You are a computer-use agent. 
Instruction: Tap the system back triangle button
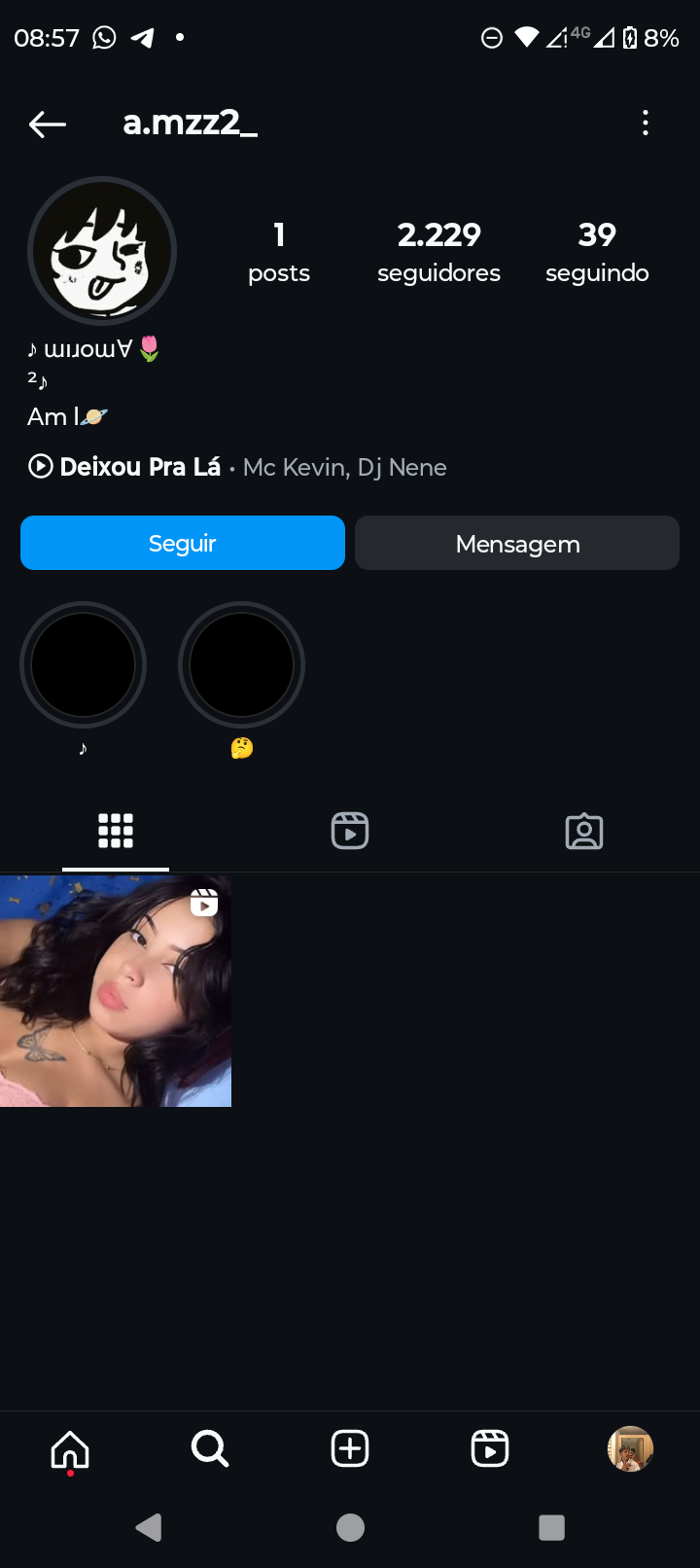[x=149, y=1528]
